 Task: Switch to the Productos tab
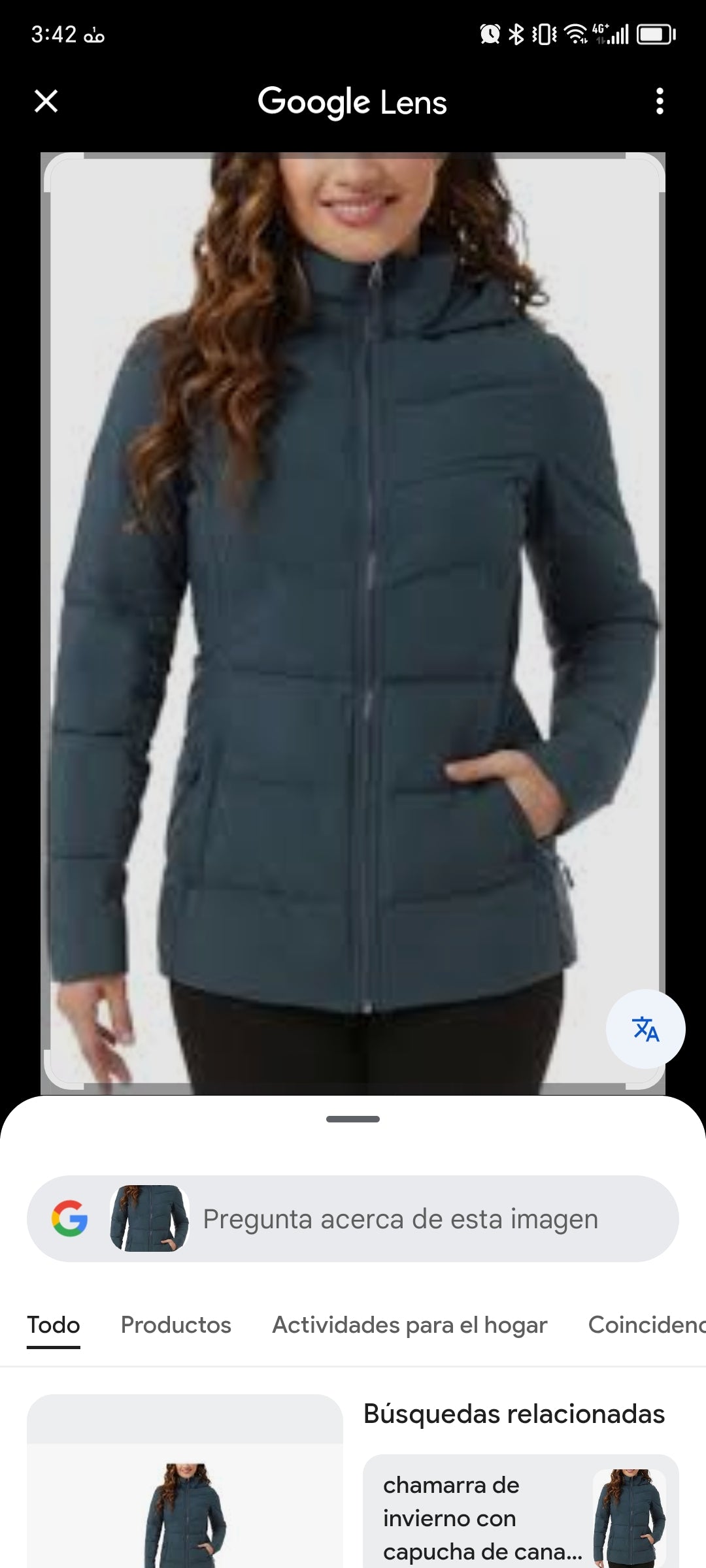[x=176, y=1325]
